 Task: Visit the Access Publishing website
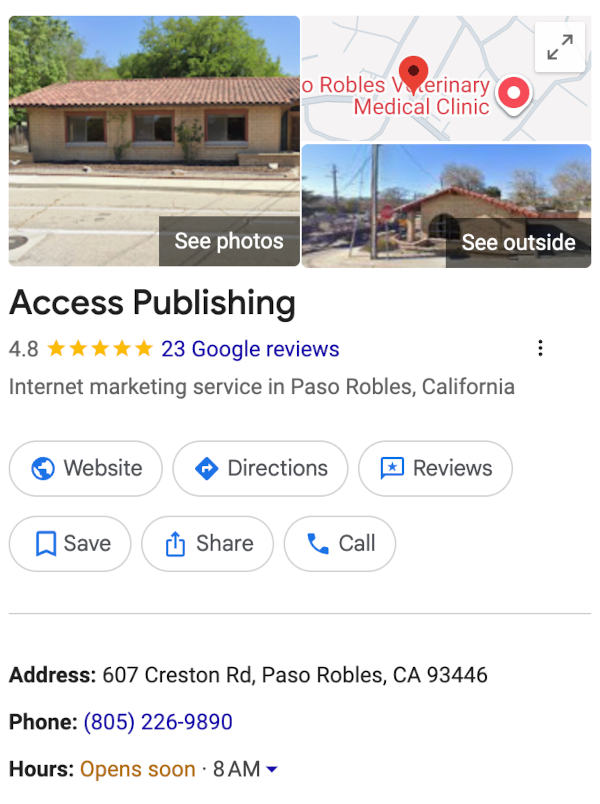[x=86, y=468]
